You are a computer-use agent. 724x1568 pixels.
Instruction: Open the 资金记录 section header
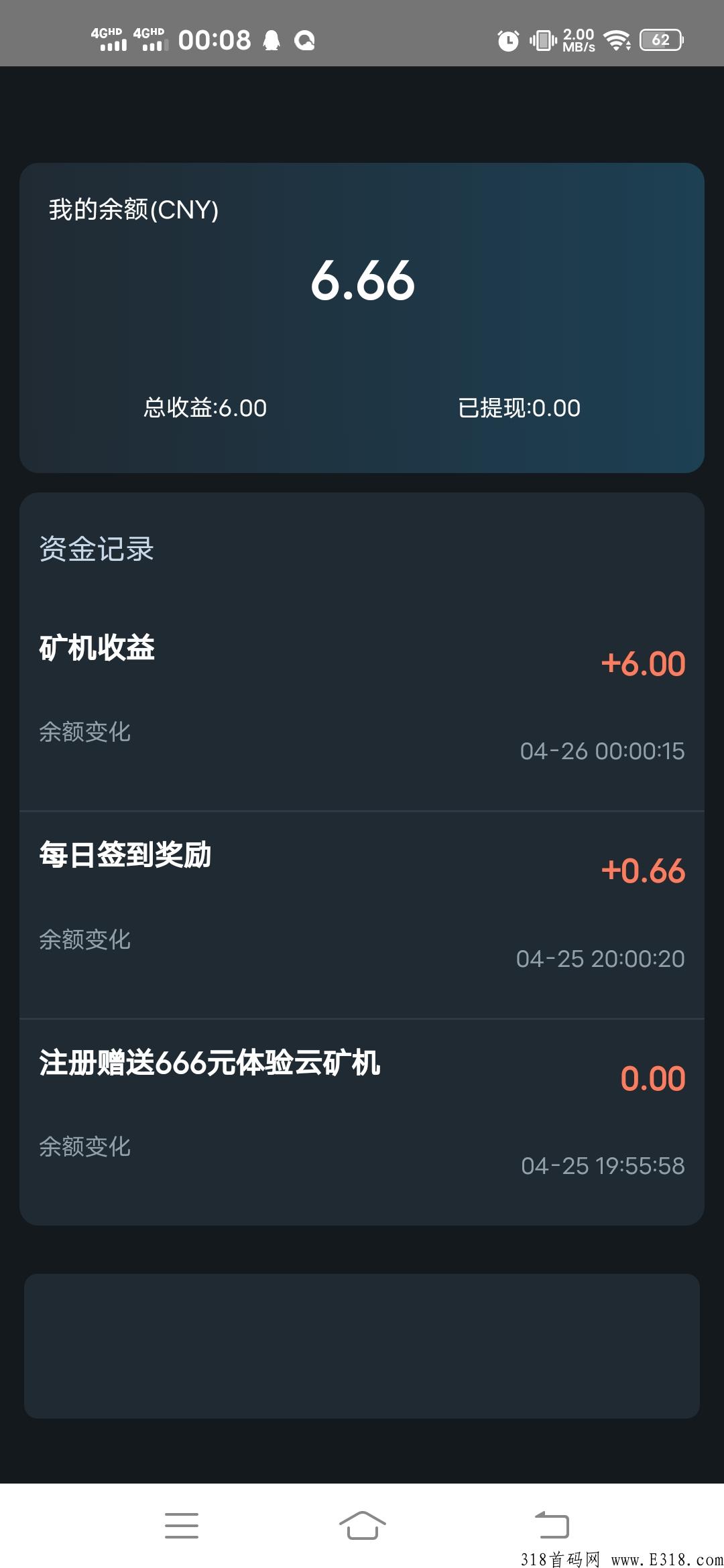click(x=96, y=548)
